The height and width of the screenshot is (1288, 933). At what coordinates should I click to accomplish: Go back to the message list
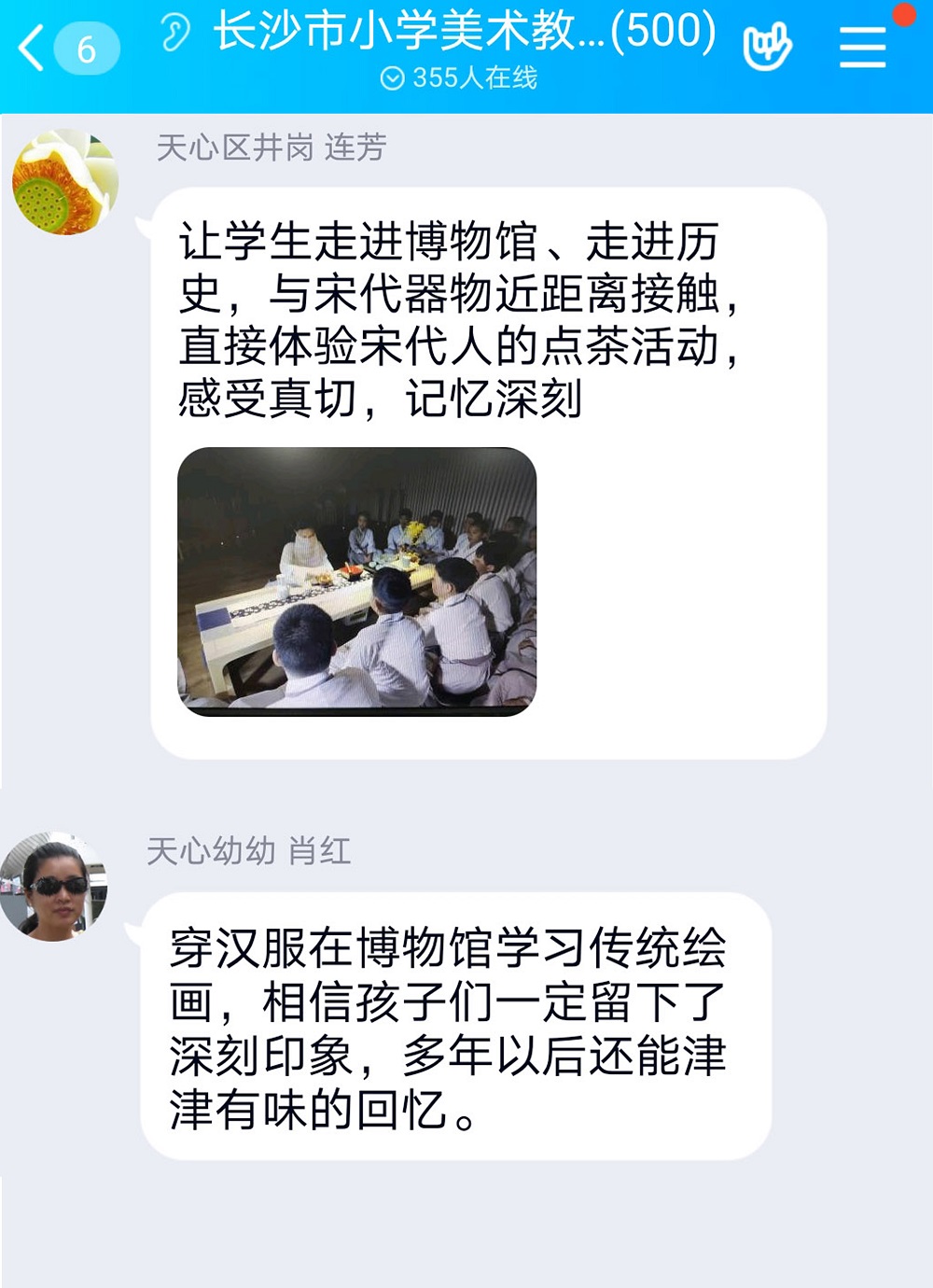click(x=32, y=49)
